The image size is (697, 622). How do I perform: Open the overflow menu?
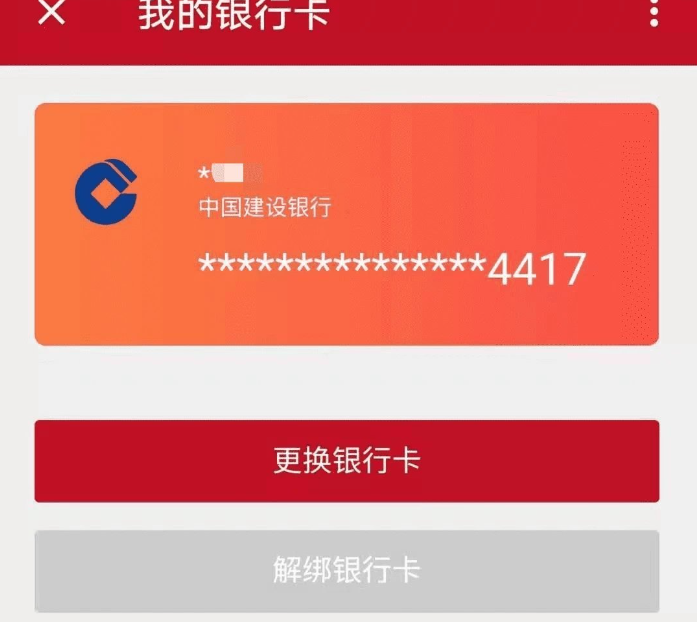[x=655, y=15]
